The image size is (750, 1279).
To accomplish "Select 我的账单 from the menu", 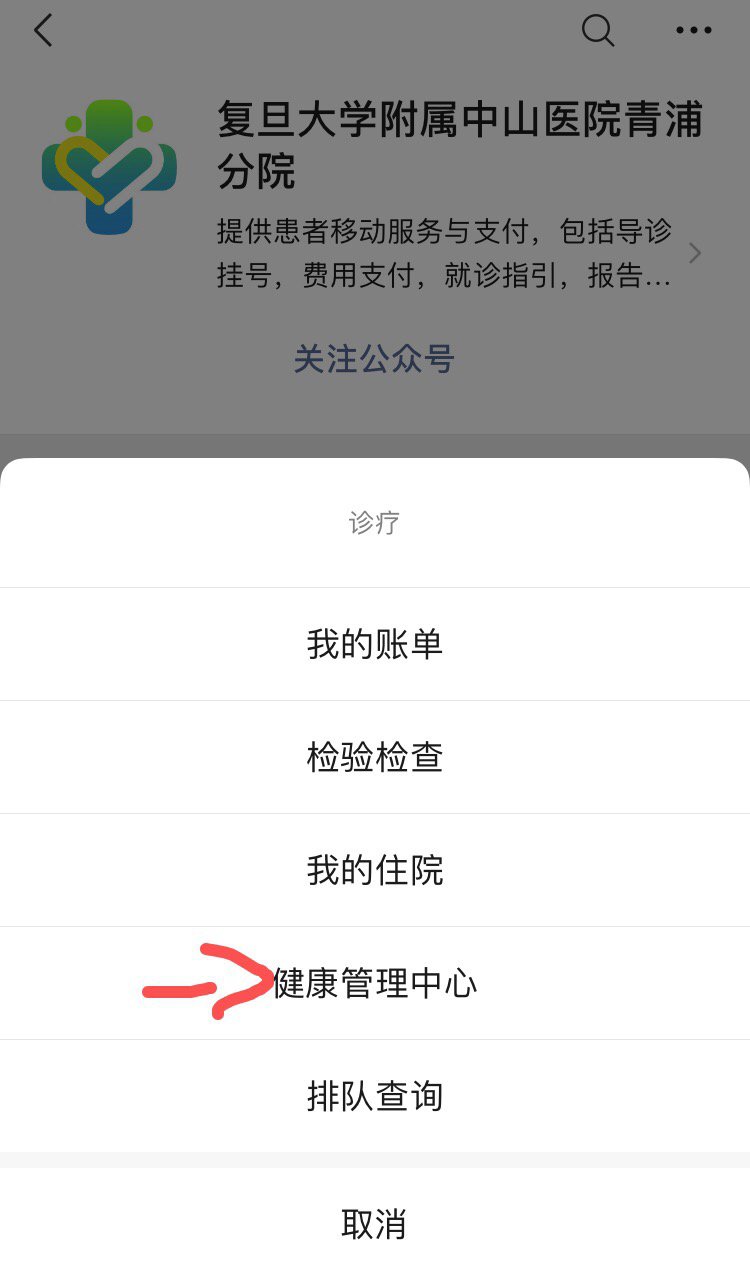I will click(374, 644).
